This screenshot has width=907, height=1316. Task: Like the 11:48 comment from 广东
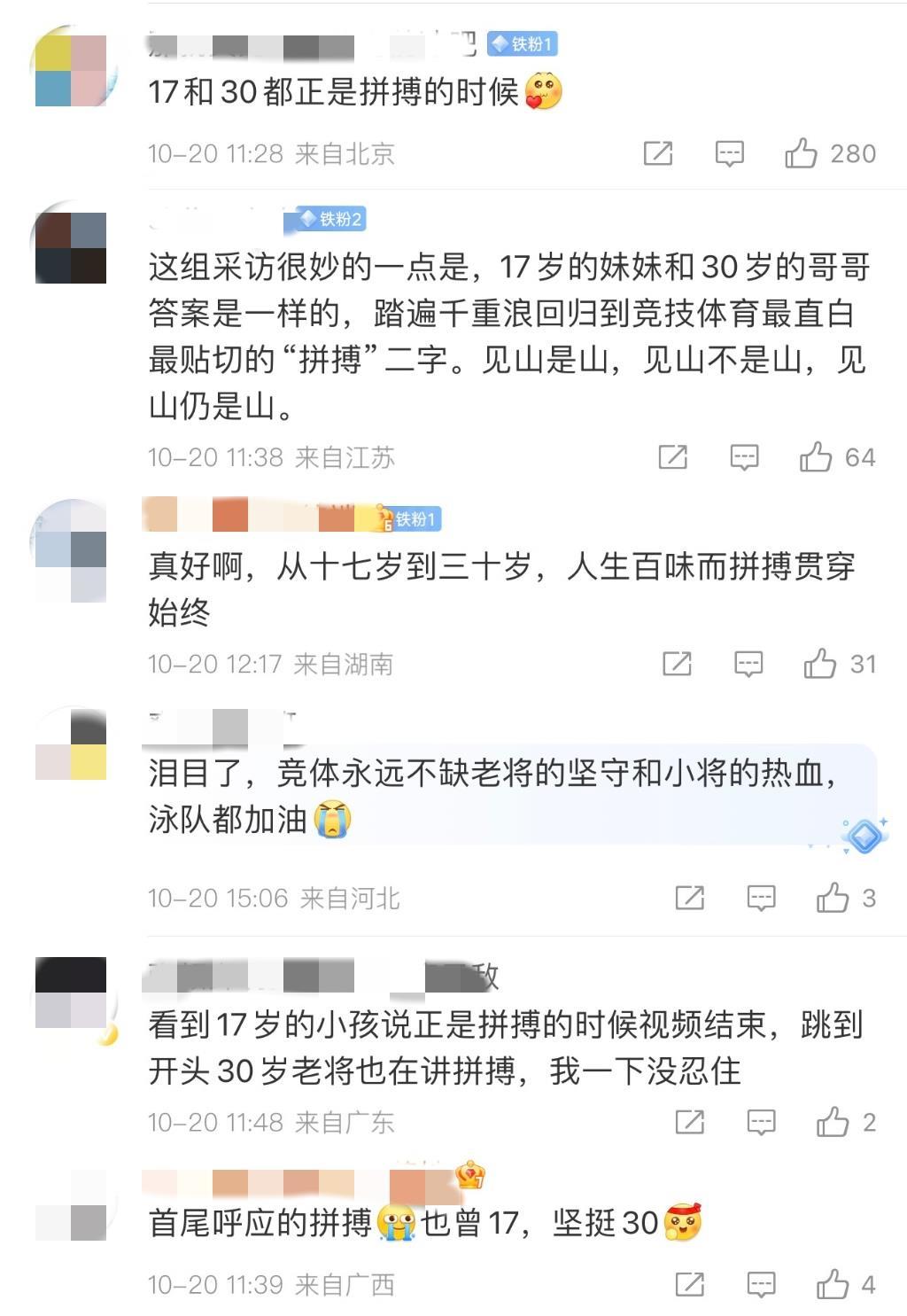coord(833,1122)
